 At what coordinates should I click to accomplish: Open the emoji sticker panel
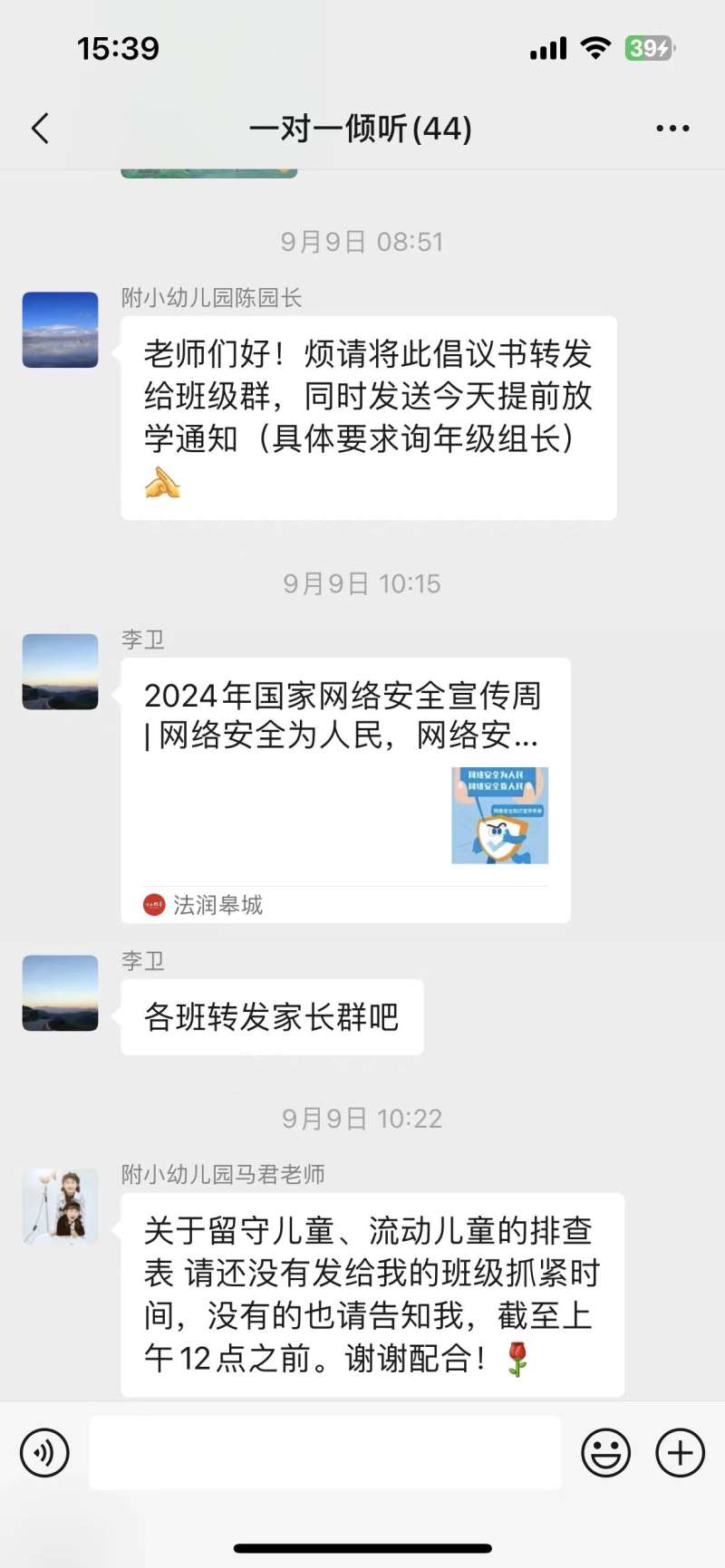click(x=605, y=1453)
